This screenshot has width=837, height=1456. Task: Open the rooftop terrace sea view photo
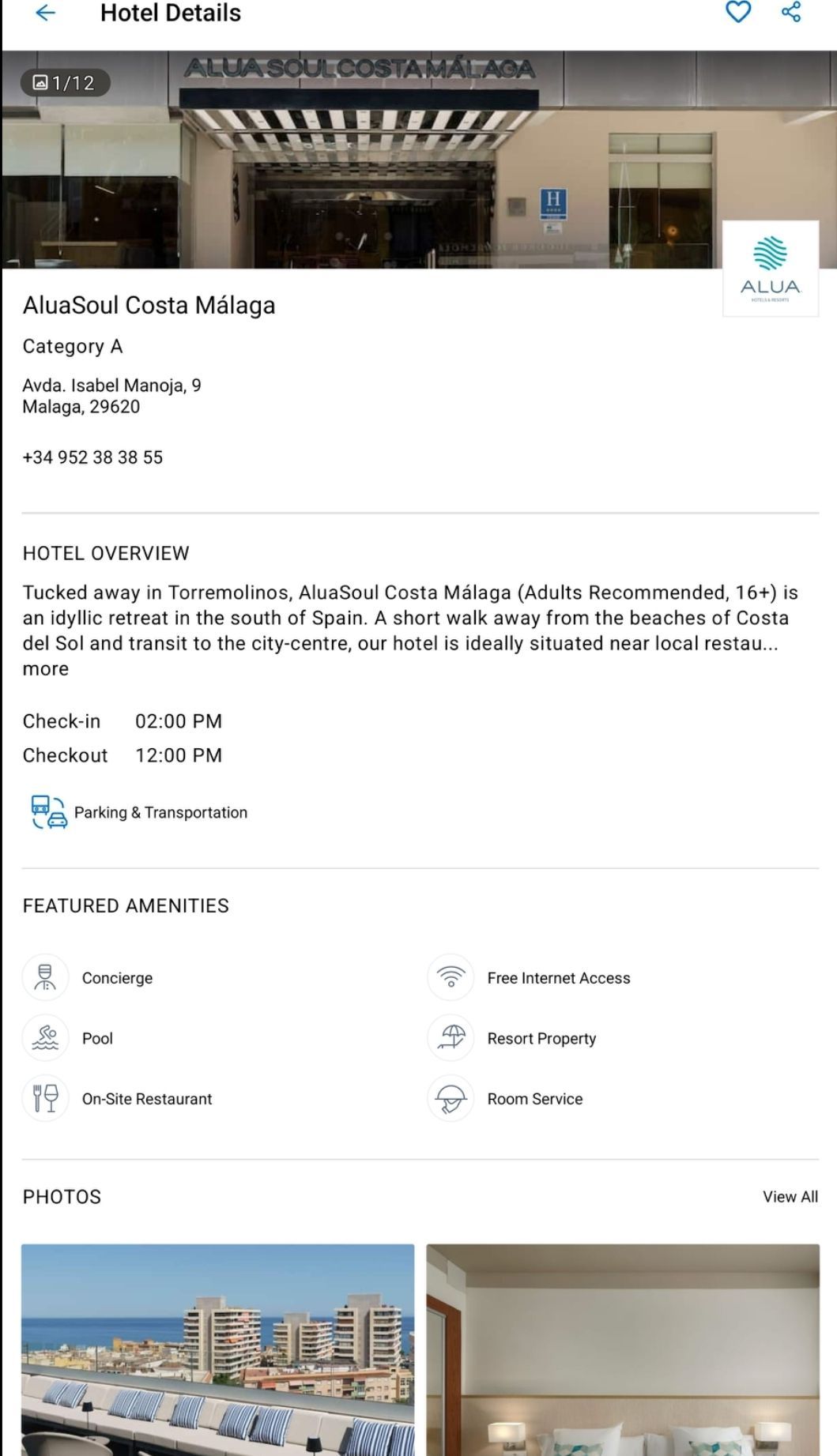click(x=217, y=1350)
